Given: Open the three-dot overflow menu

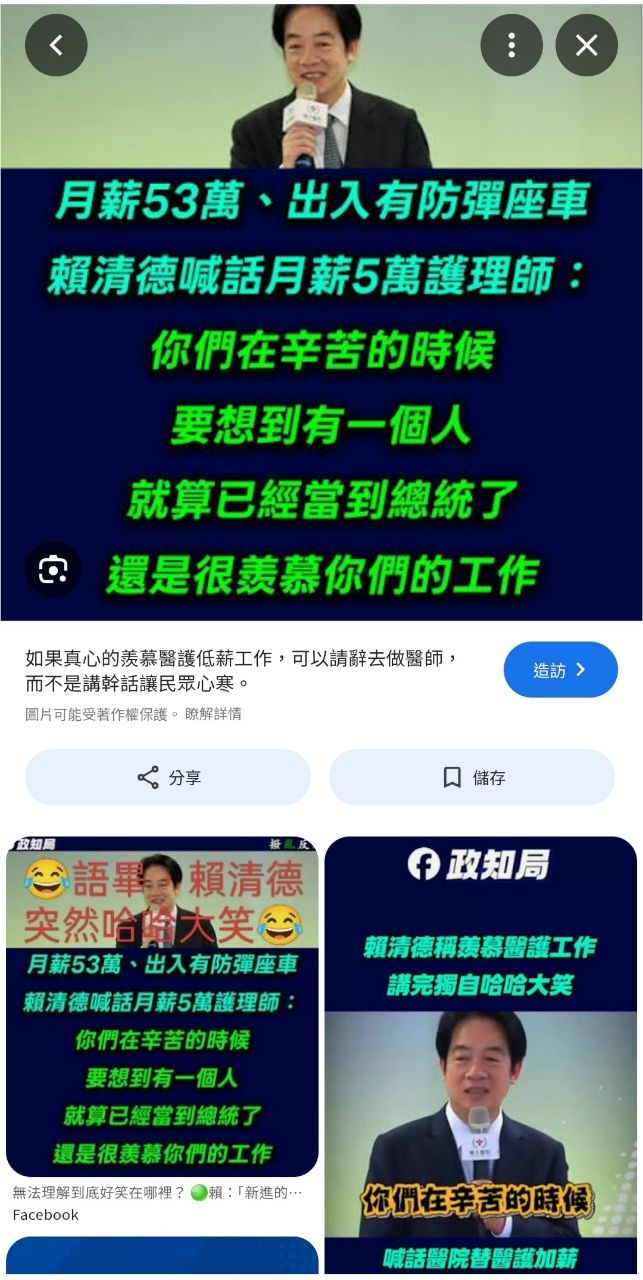Looking at the screenshot, I should pos(511,45).
